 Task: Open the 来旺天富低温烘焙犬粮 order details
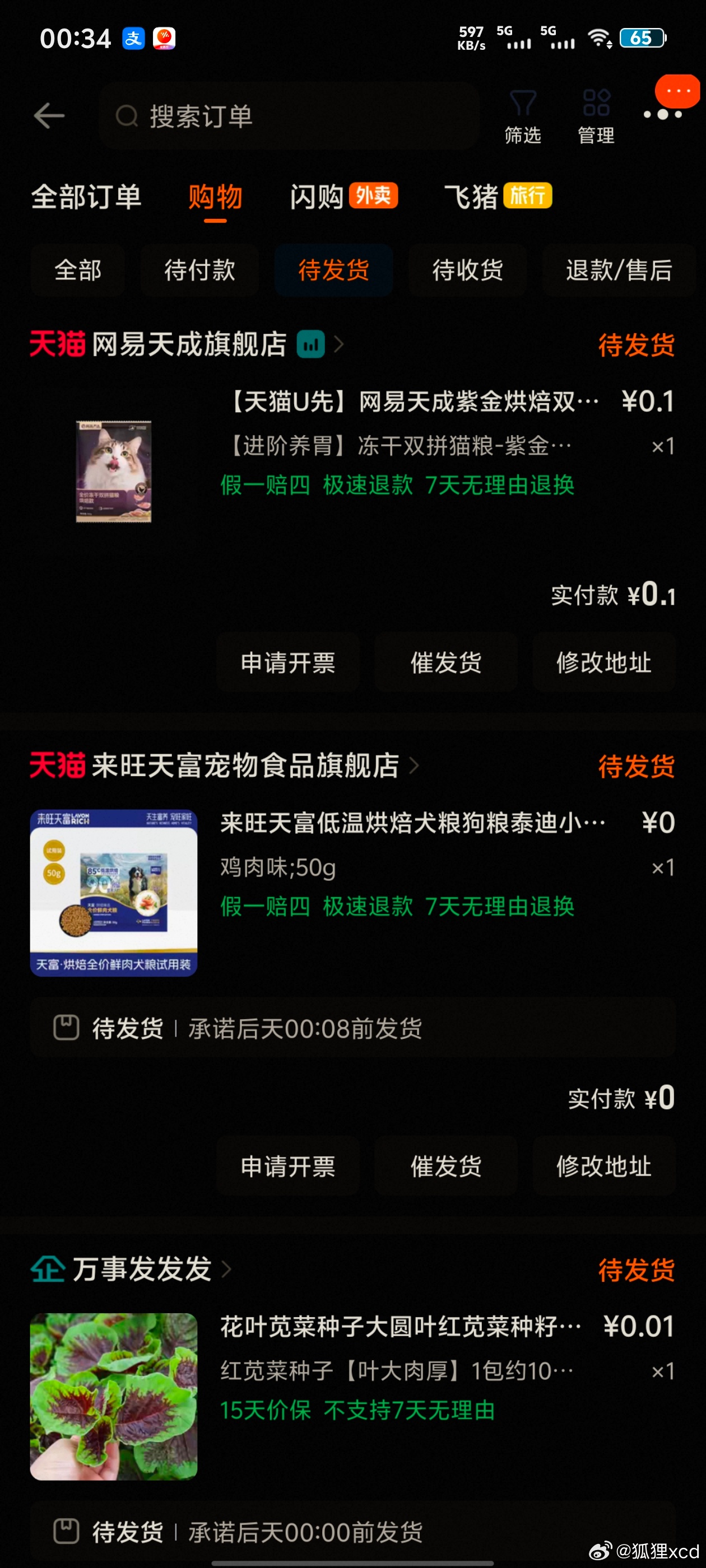point(412,823)
